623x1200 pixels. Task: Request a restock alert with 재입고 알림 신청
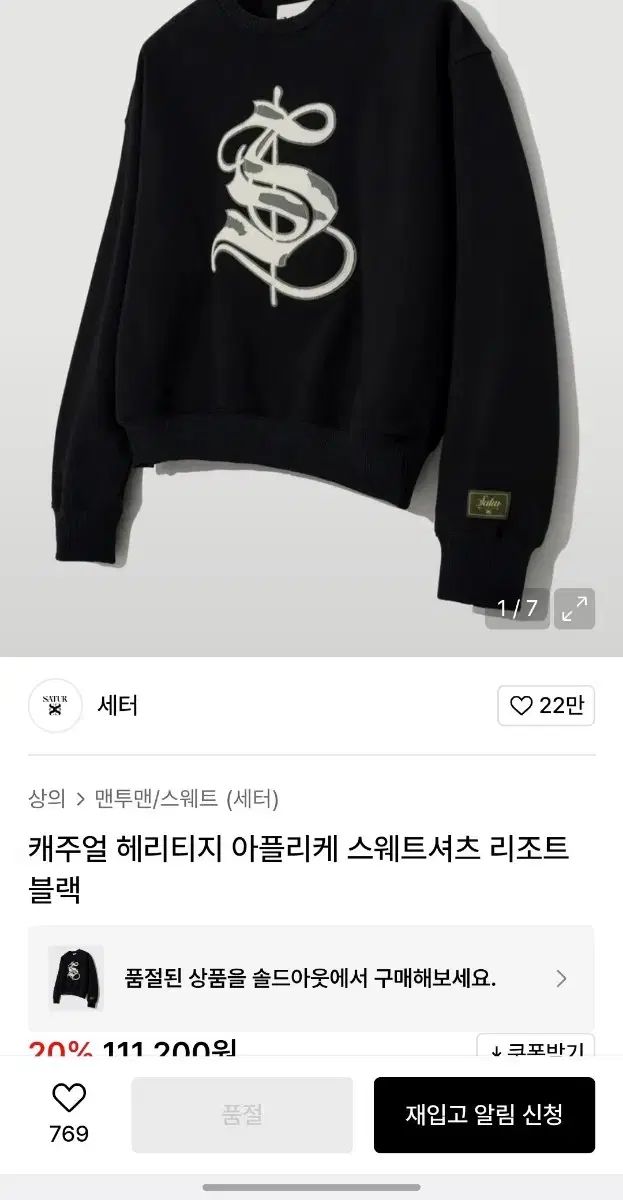coord(484,1114)
